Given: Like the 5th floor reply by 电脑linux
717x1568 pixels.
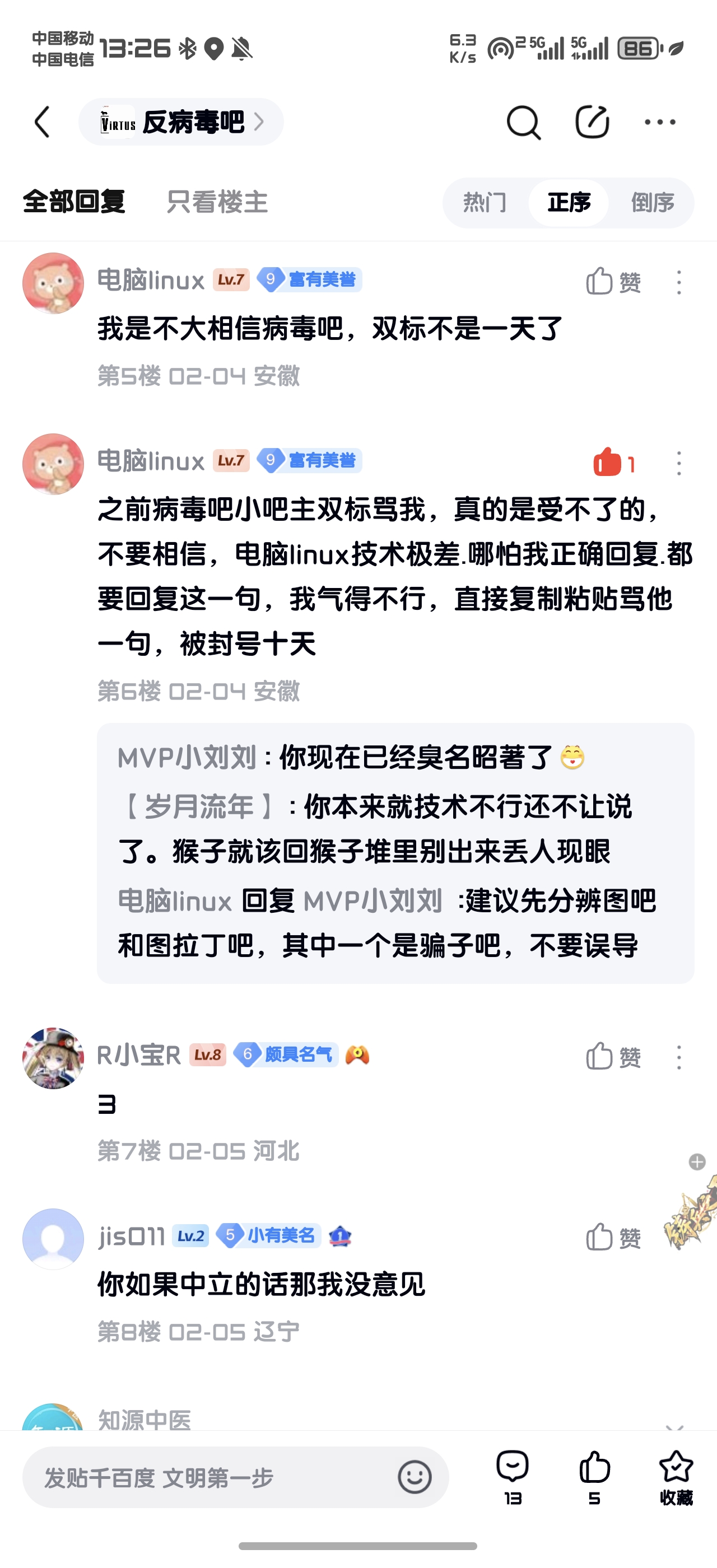Looking at the screenshot, I should (x=612, y=282).
